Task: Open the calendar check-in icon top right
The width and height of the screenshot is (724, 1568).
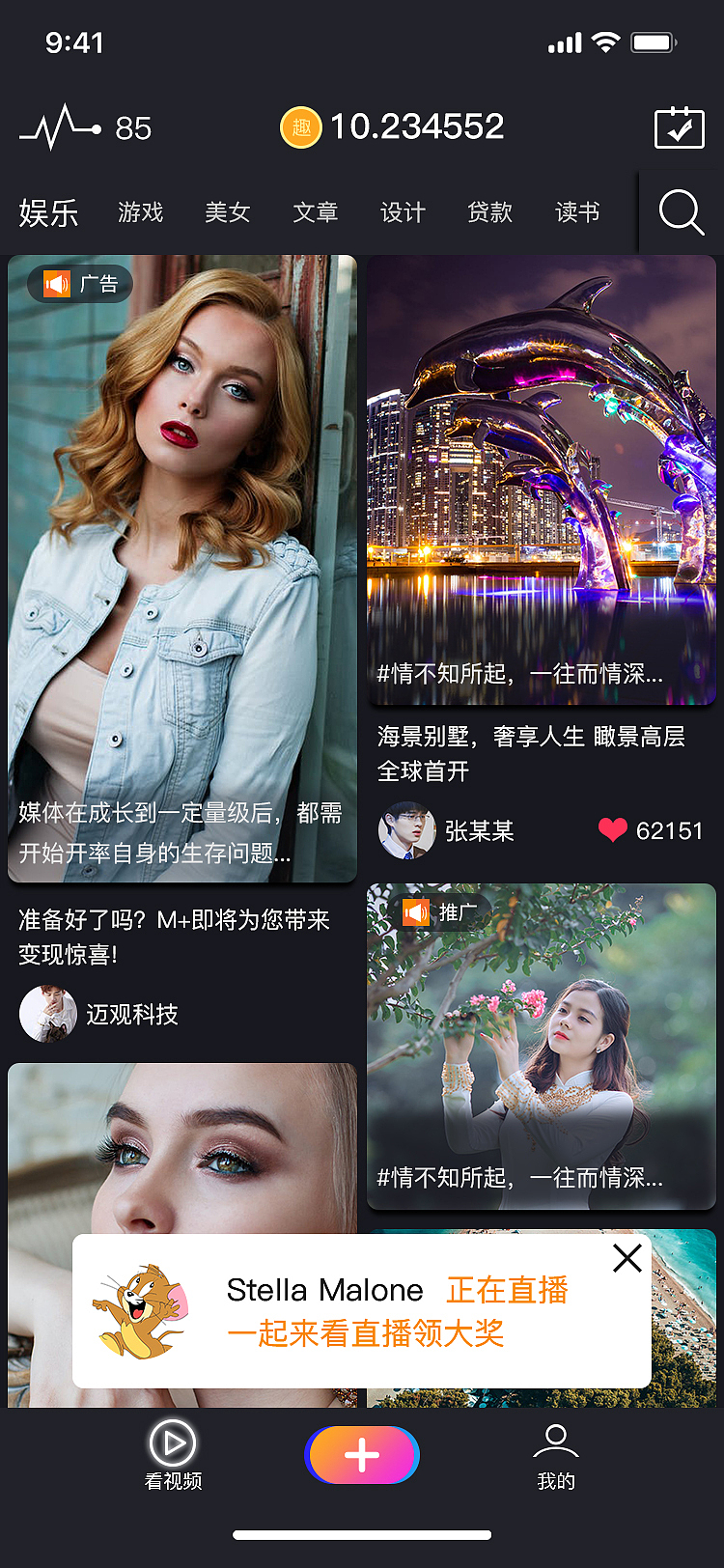Action: pyautogui.click(x=679, y=127)
